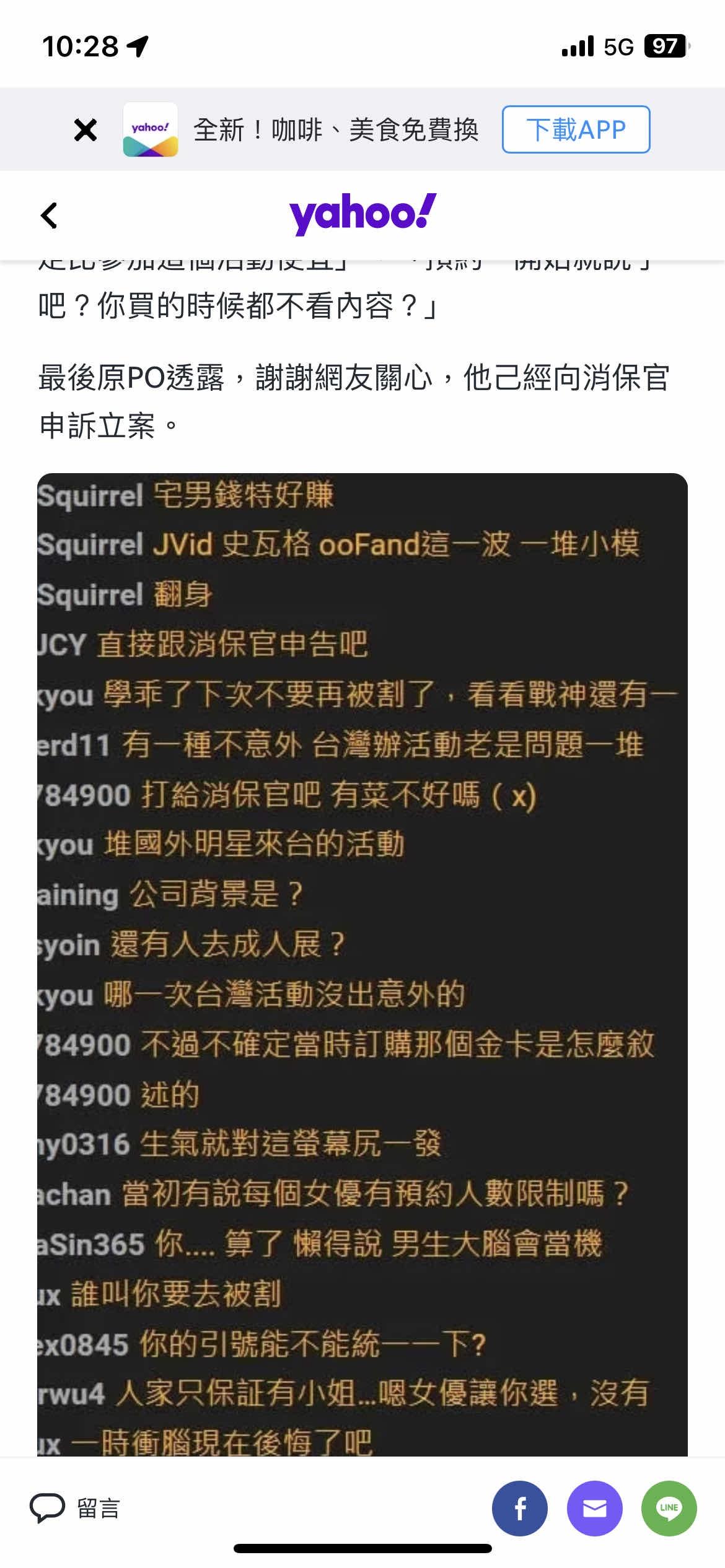Go back using the header arrow
The width and height of the screenshot is (725, 1568).
(x=49, y=216)
